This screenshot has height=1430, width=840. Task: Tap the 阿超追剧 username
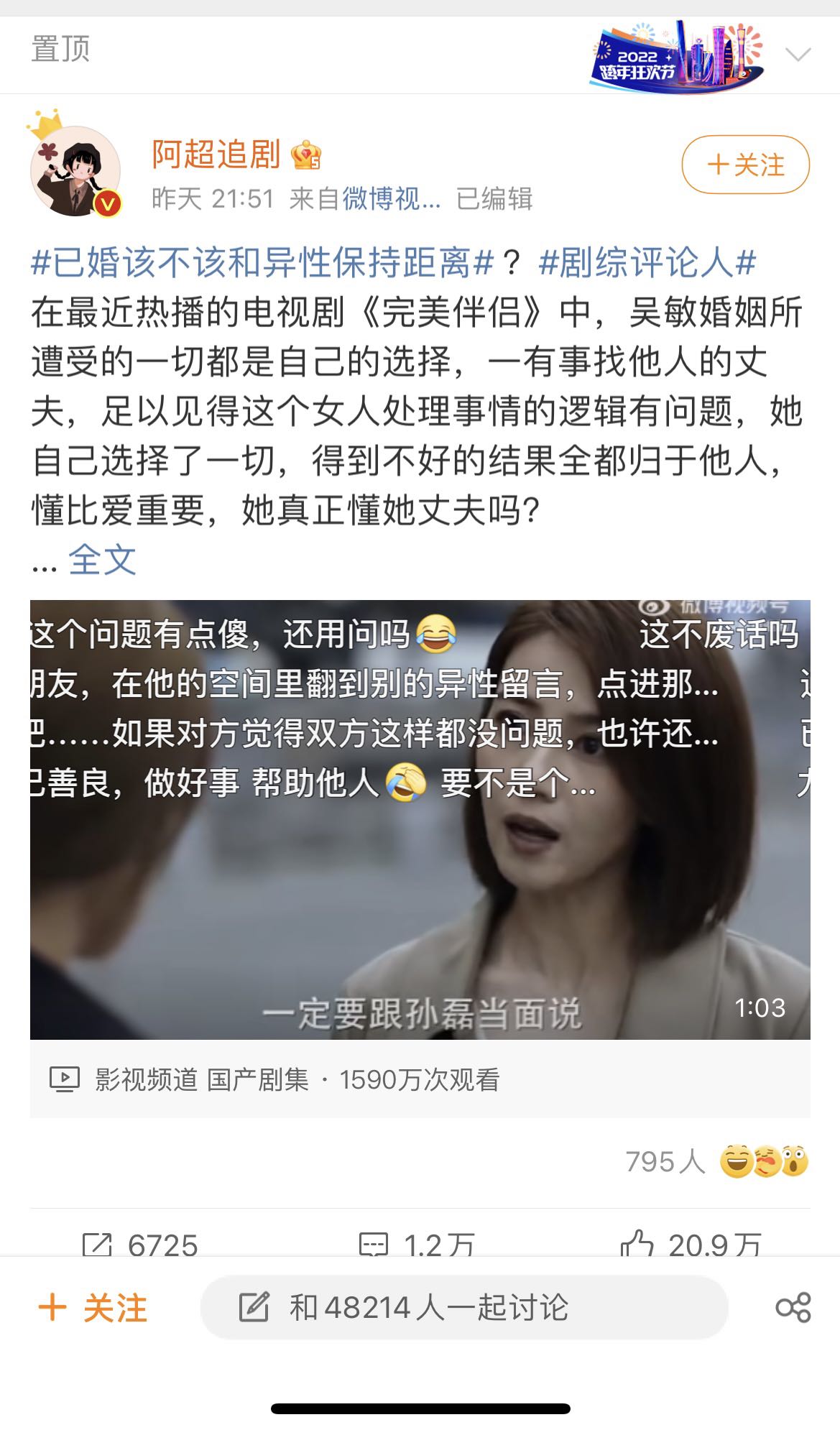(x=216, y=154)
